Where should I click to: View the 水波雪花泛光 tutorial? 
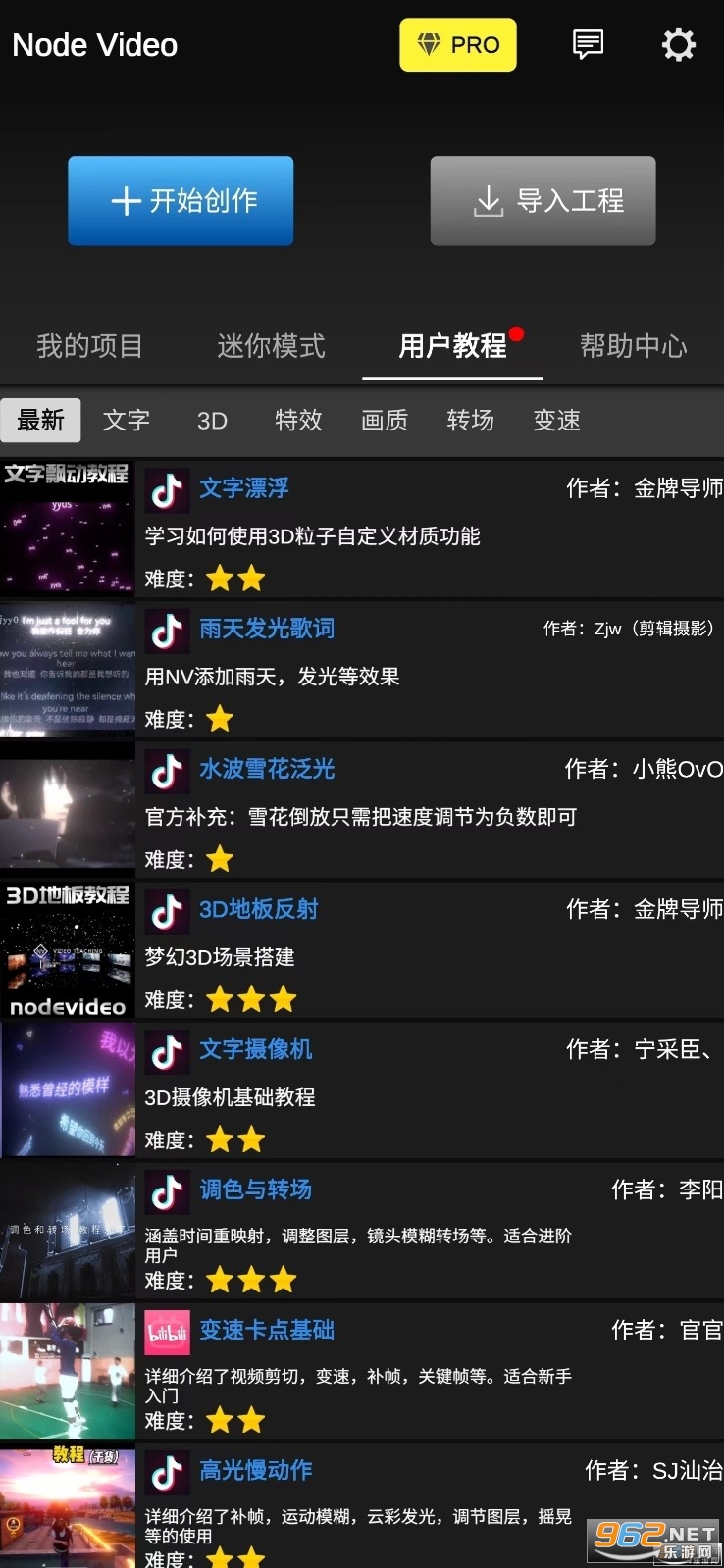267,769
